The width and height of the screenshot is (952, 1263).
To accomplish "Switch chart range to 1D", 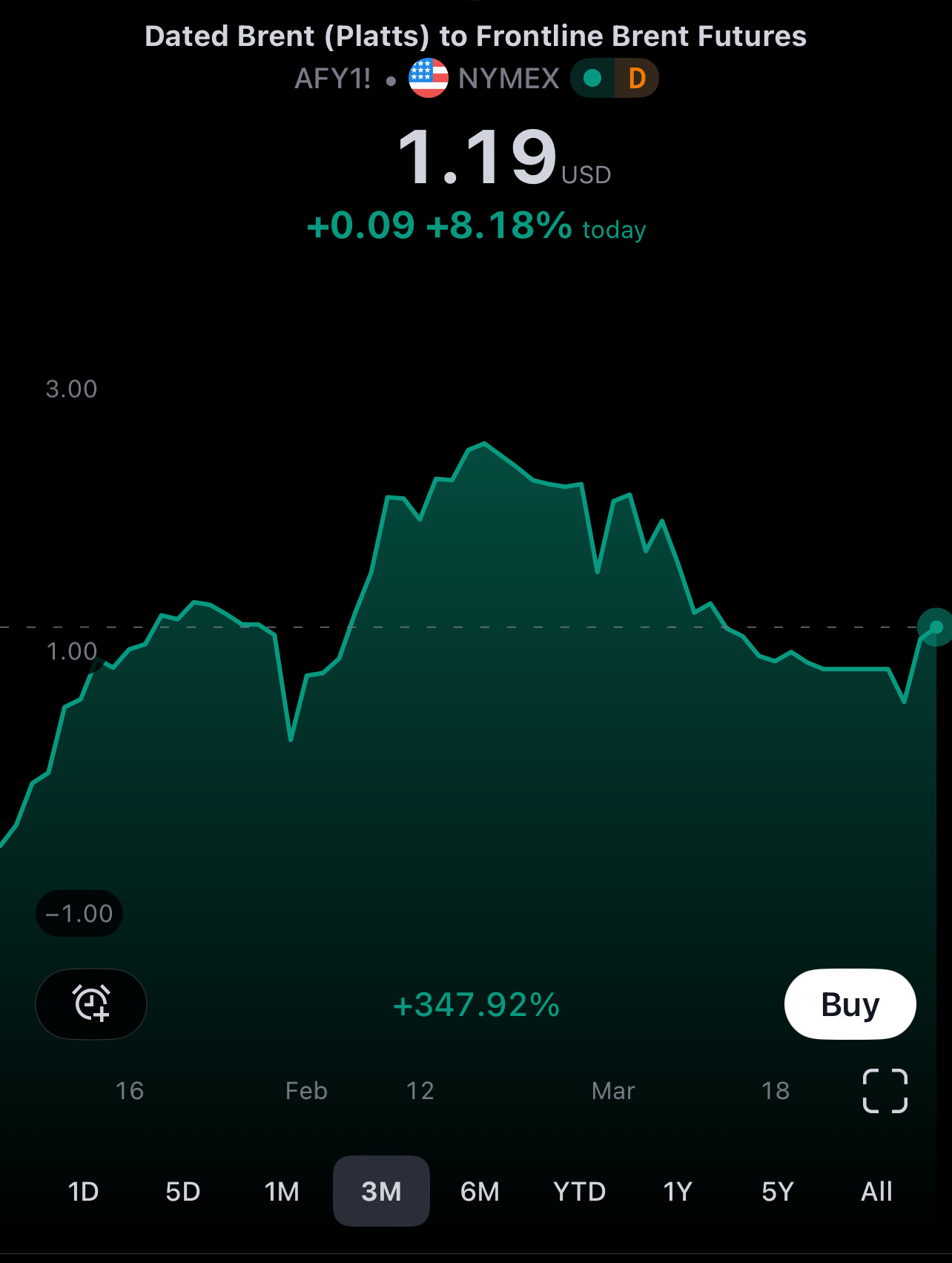I will [x=83, y=1191].
